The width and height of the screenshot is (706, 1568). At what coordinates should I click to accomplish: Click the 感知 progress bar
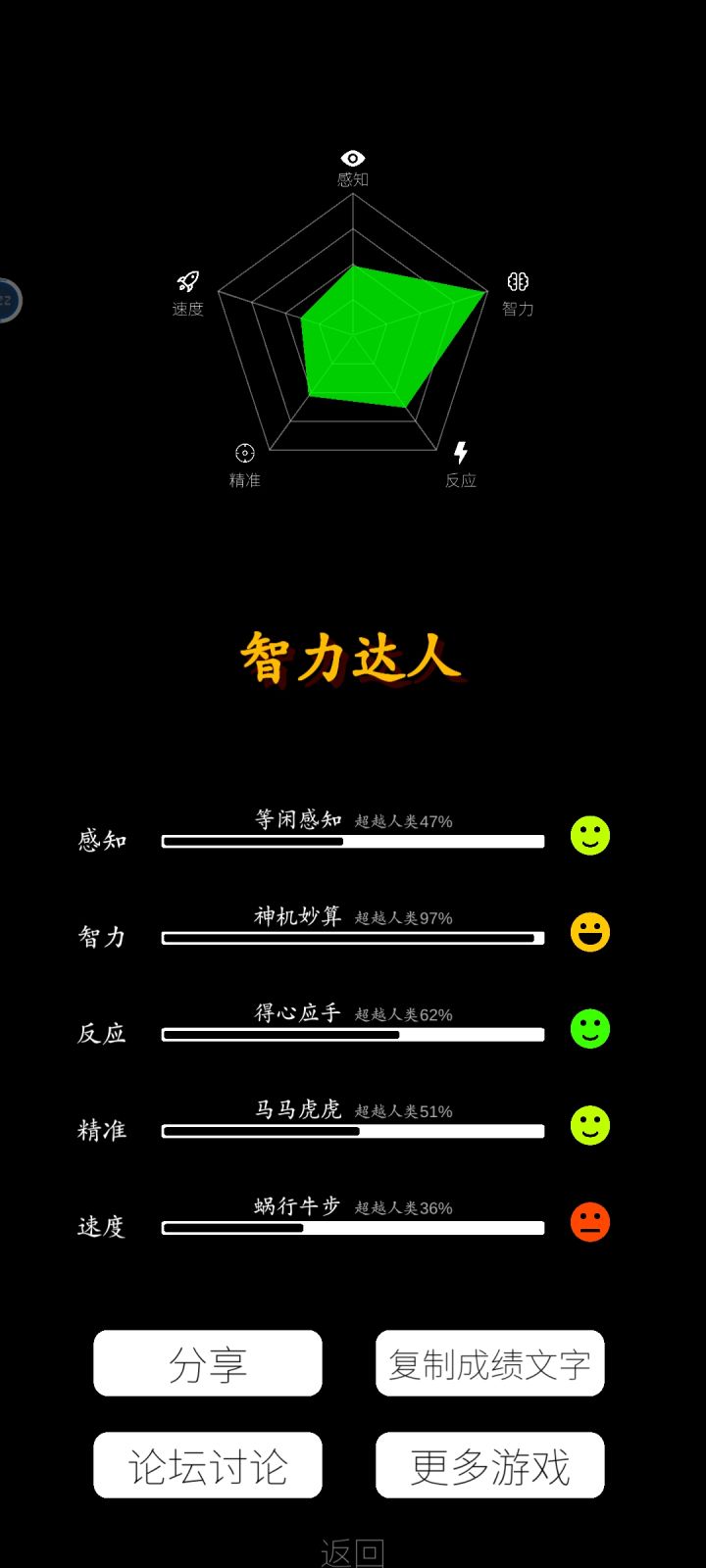(353, 840)
